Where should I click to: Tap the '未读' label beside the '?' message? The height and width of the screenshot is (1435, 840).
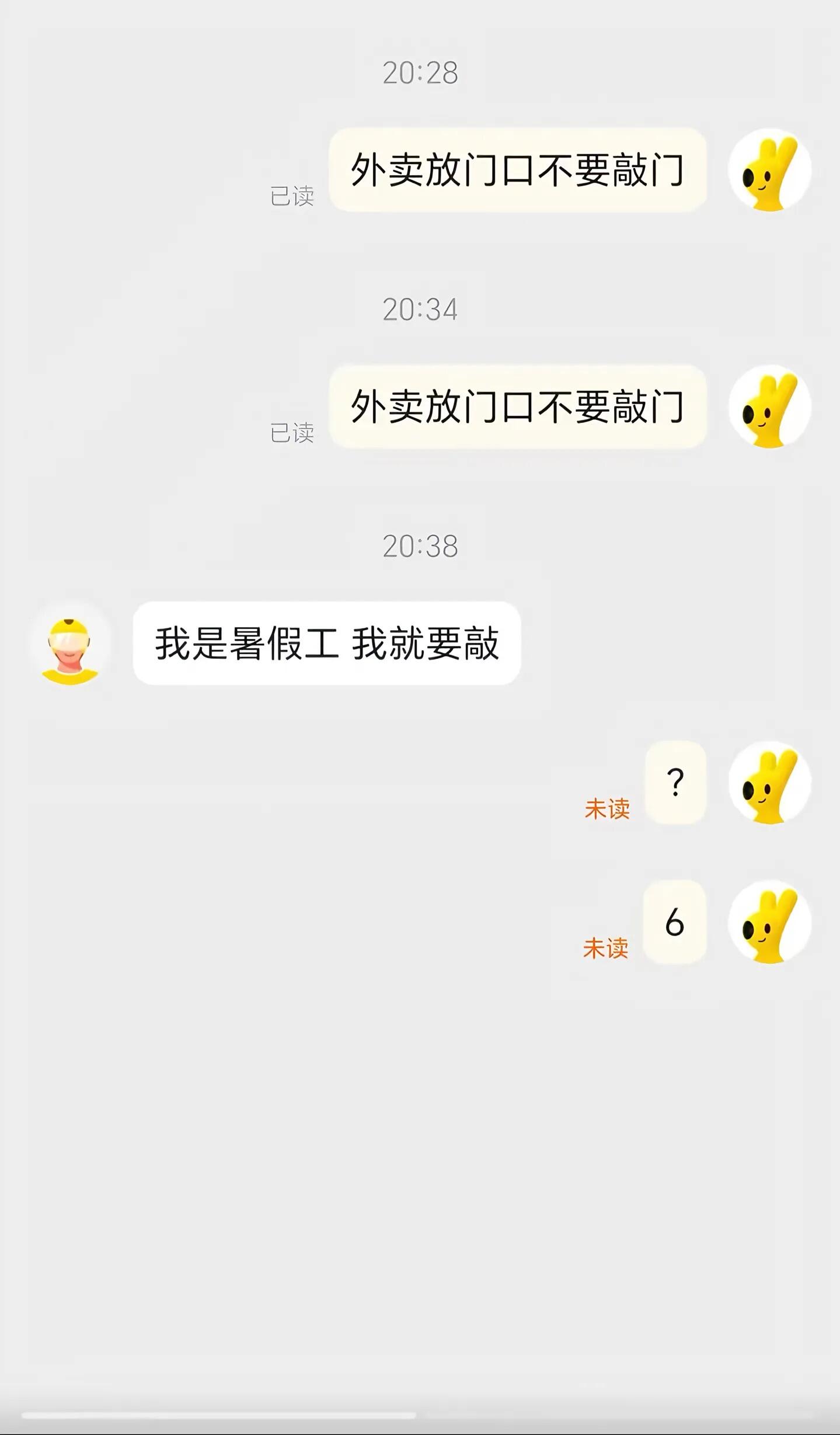coord(607,809)
